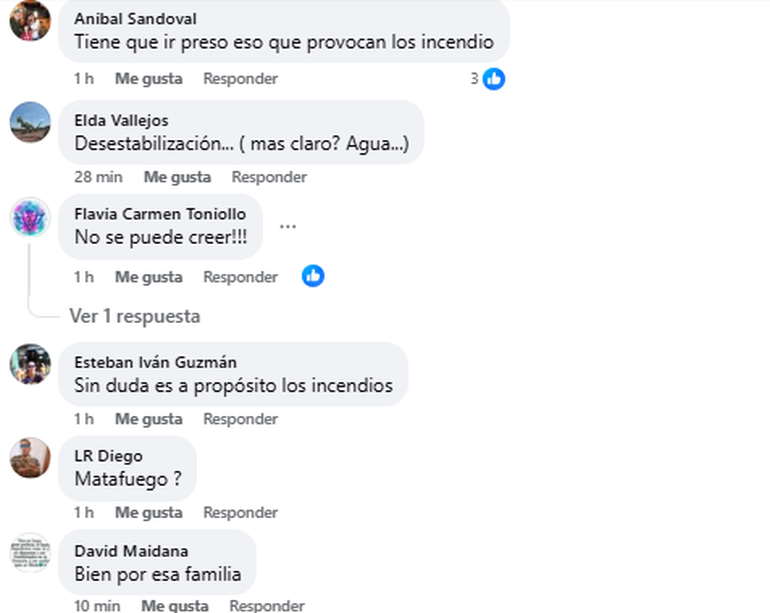Viewport: 770px width, 613px height.
Task: Open Esteban Iván Guzmán's profile name
Action: pos(155,362)
